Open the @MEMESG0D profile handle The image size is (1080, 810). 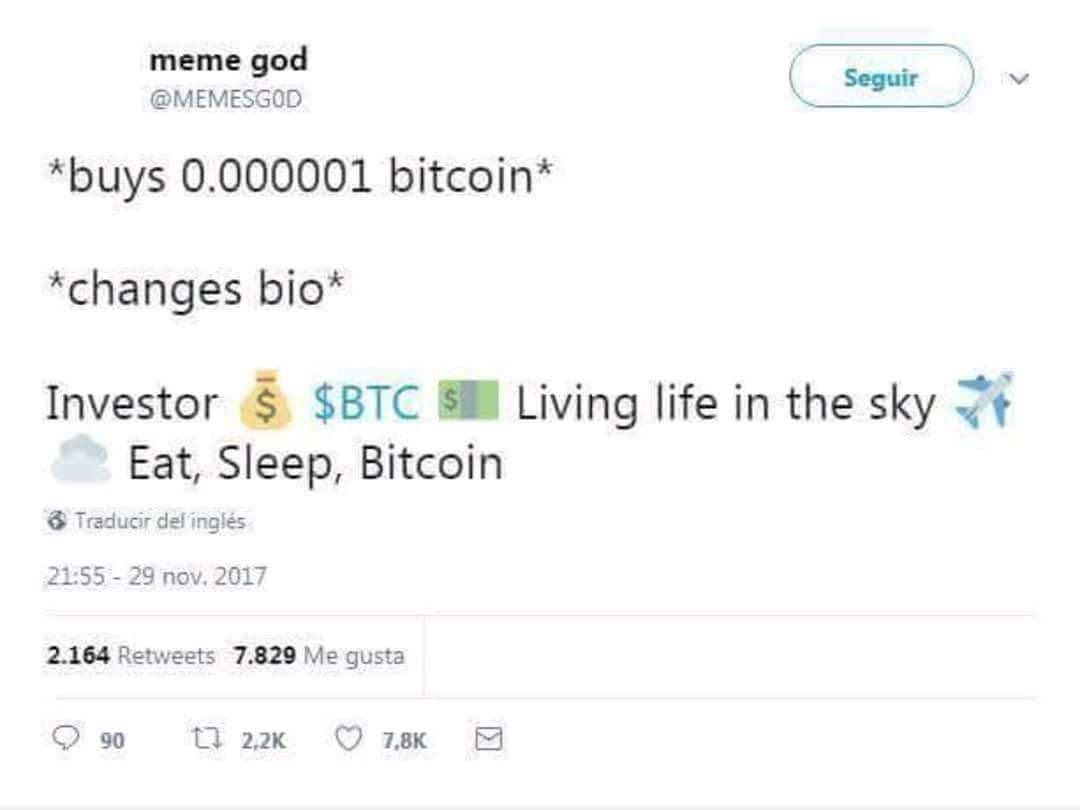click(x=226, y=99)
